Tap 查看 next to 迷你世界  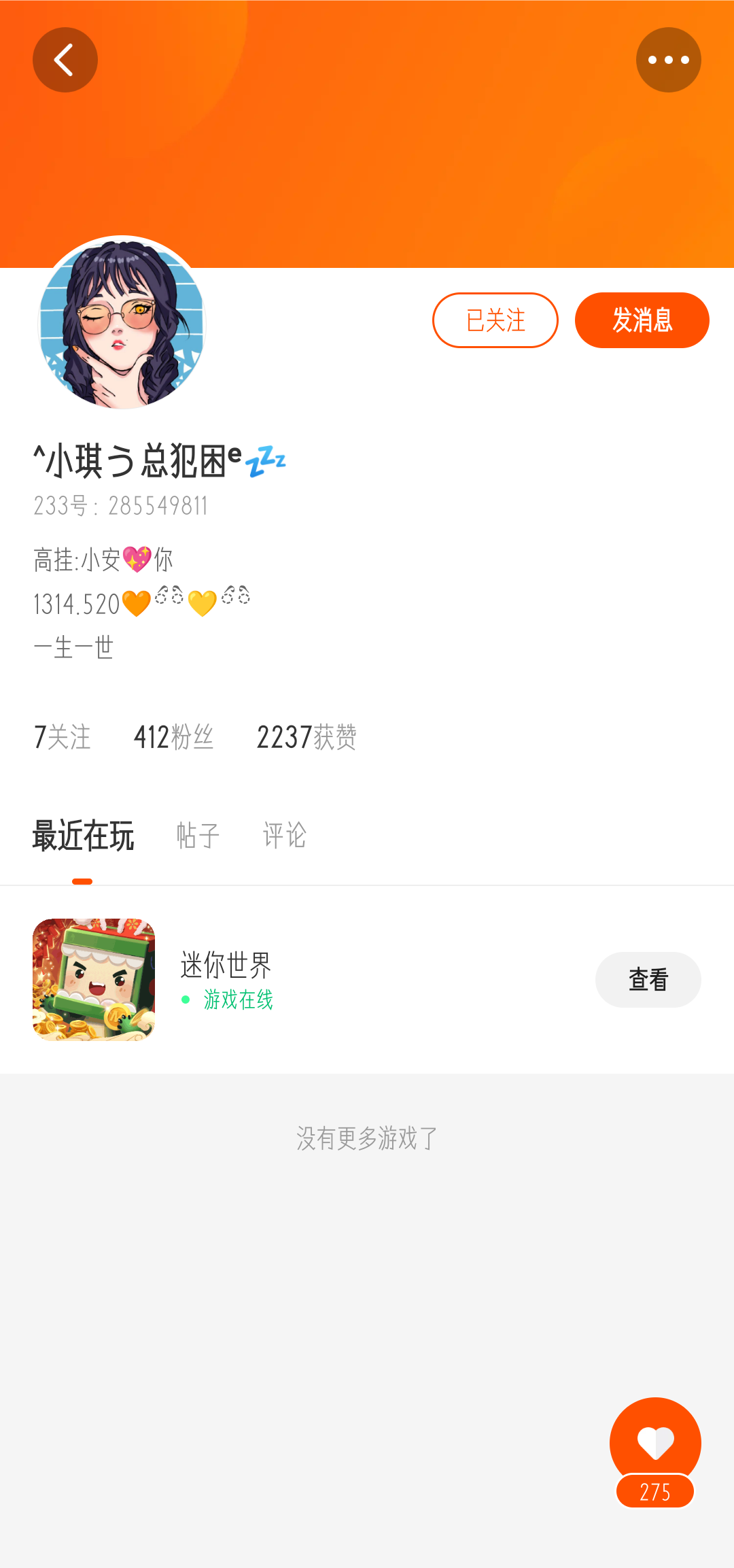[x=648, y=980]
